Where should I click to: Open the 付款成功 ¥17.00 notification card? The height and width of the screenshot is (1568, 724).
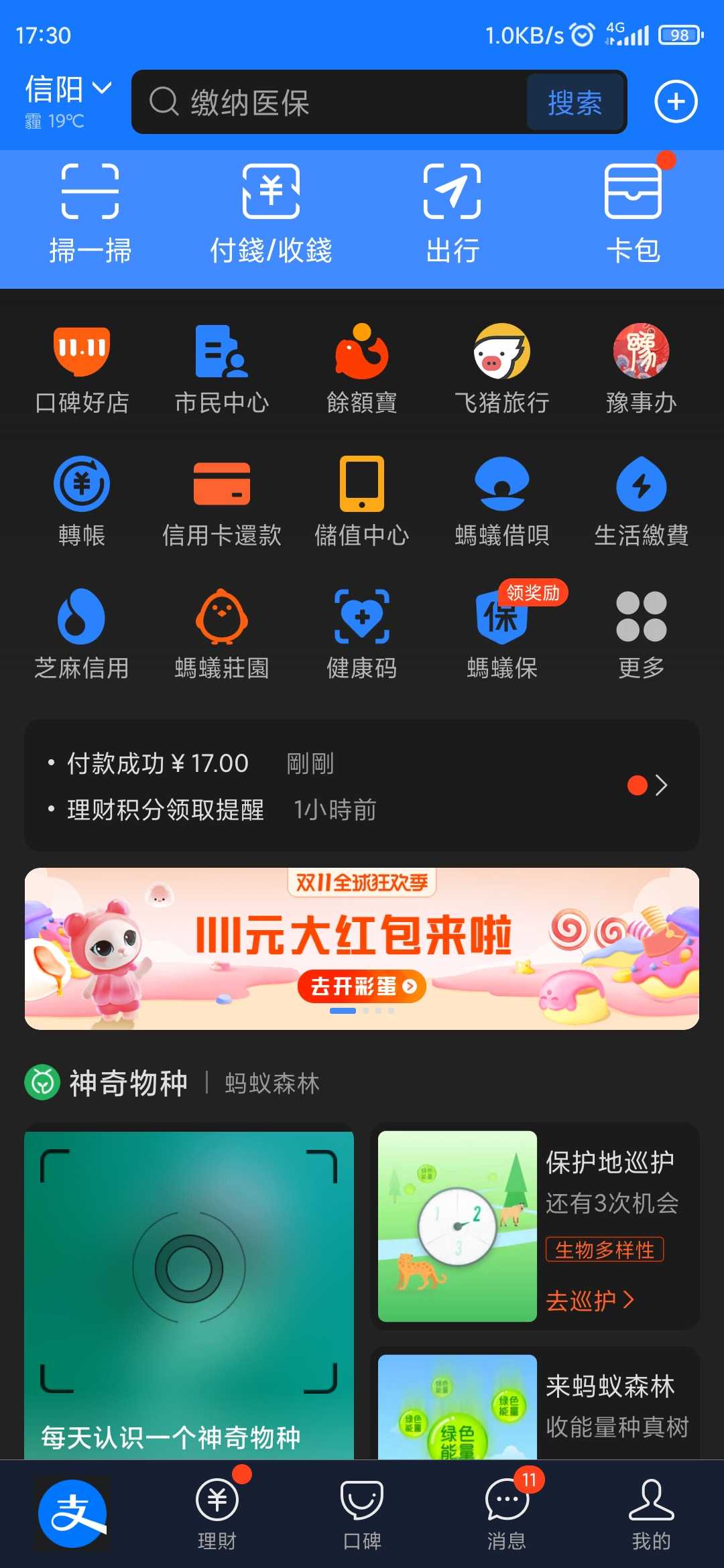pos(362,785)
